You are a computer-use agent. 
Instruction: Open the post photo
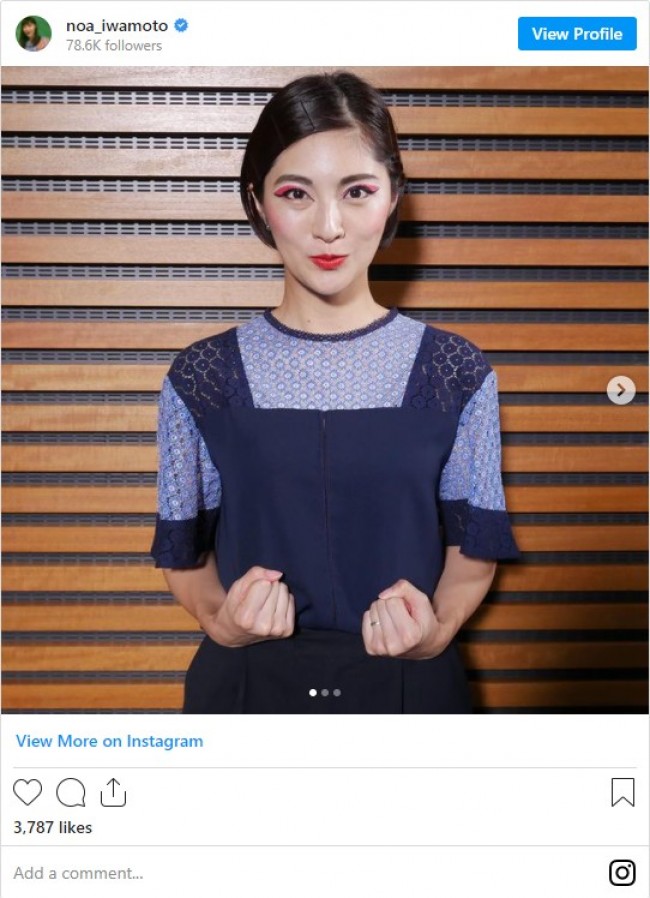pyautogui.click(x=325, y=390)
